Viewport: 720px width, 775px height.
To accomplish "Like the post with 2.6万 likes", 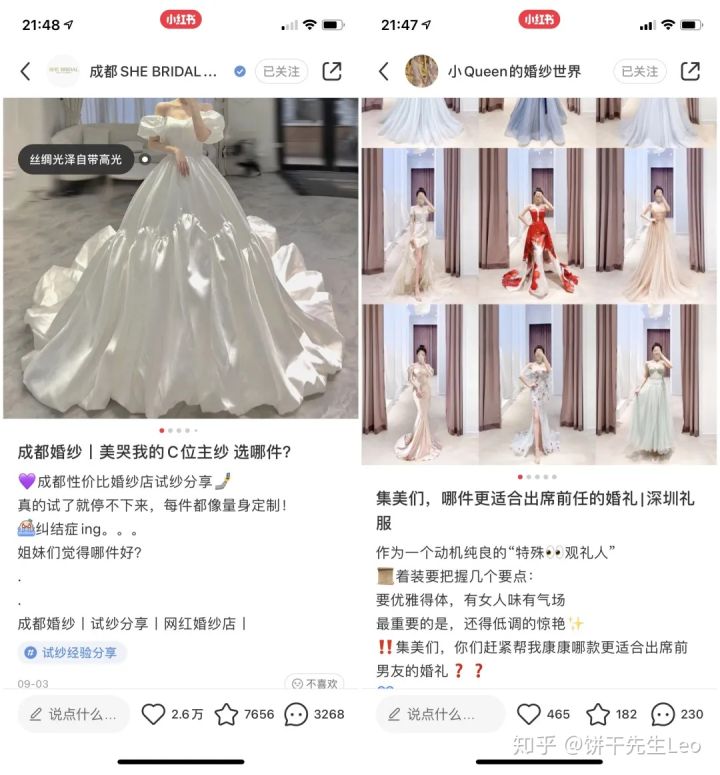I will [153, 714].
